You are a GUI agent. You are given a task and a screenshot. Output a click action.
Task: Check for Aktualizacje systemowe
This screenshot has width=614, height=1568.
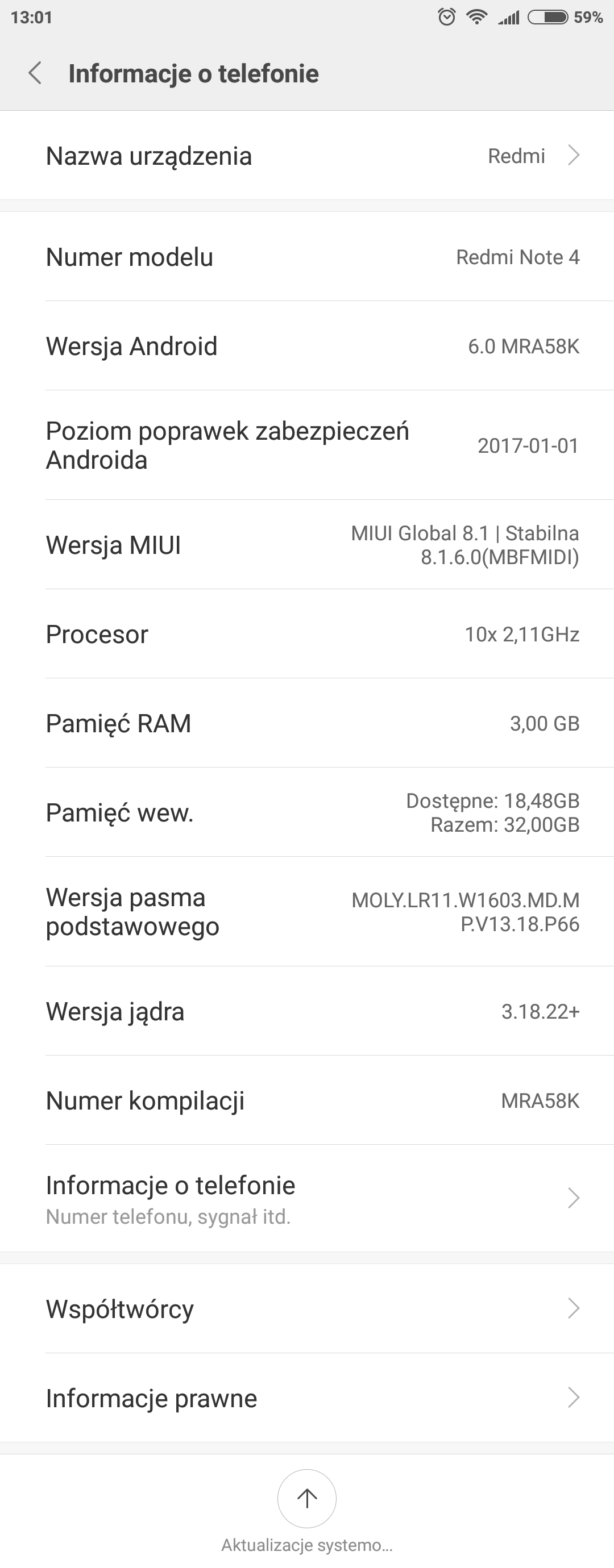pyautogui.click(x=307, y=1499)
